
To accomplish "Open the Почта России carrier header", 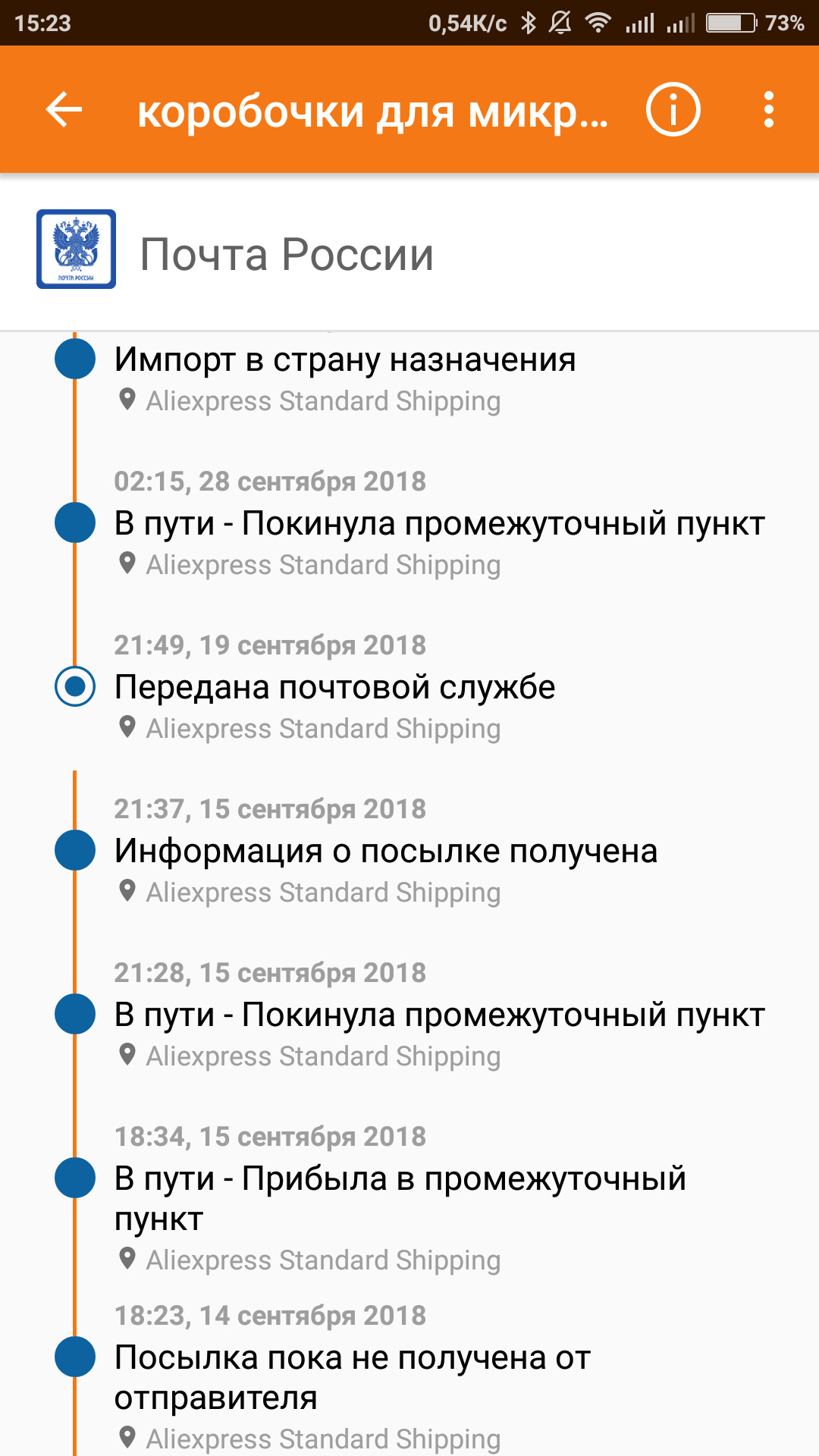I will 287,253.
